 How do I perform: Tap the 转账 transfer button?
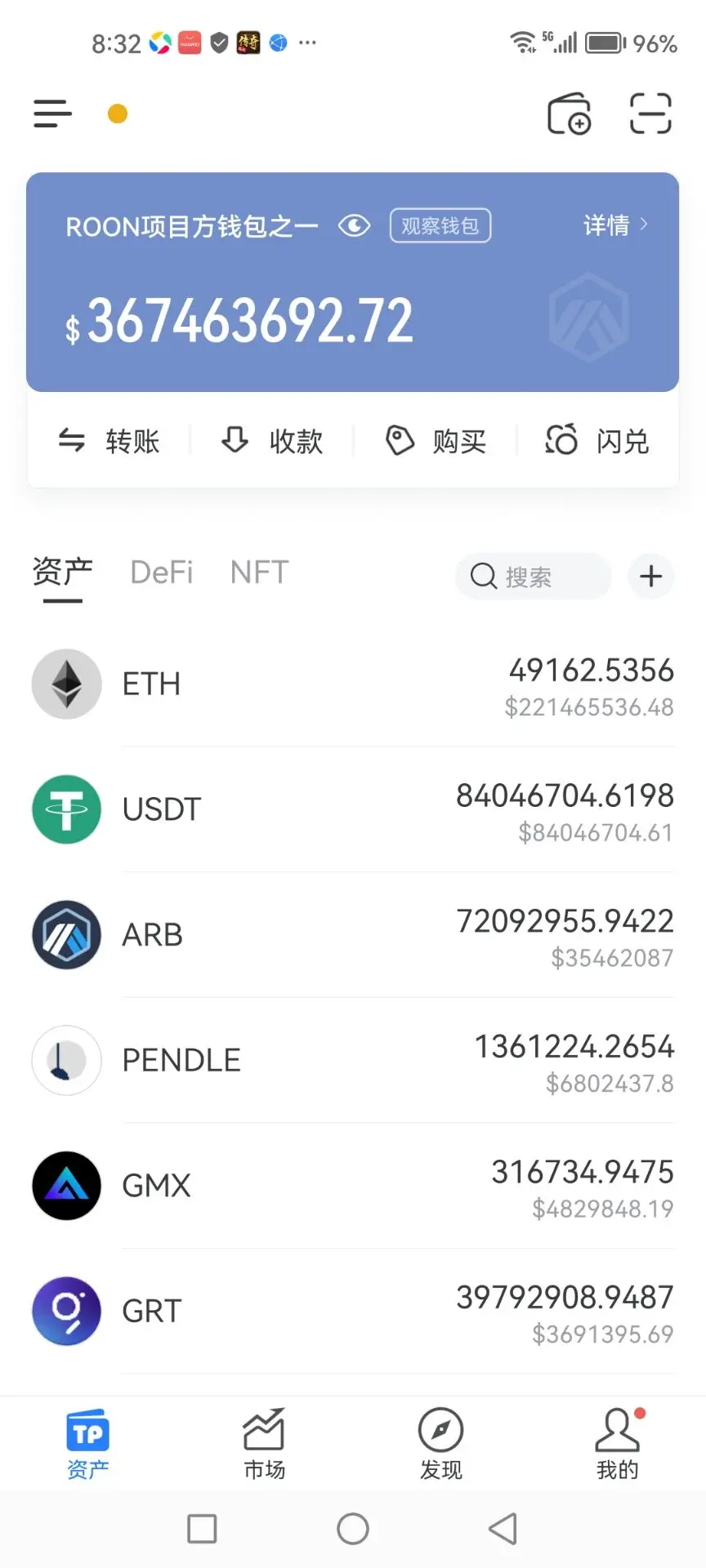(x=109, y=441)
